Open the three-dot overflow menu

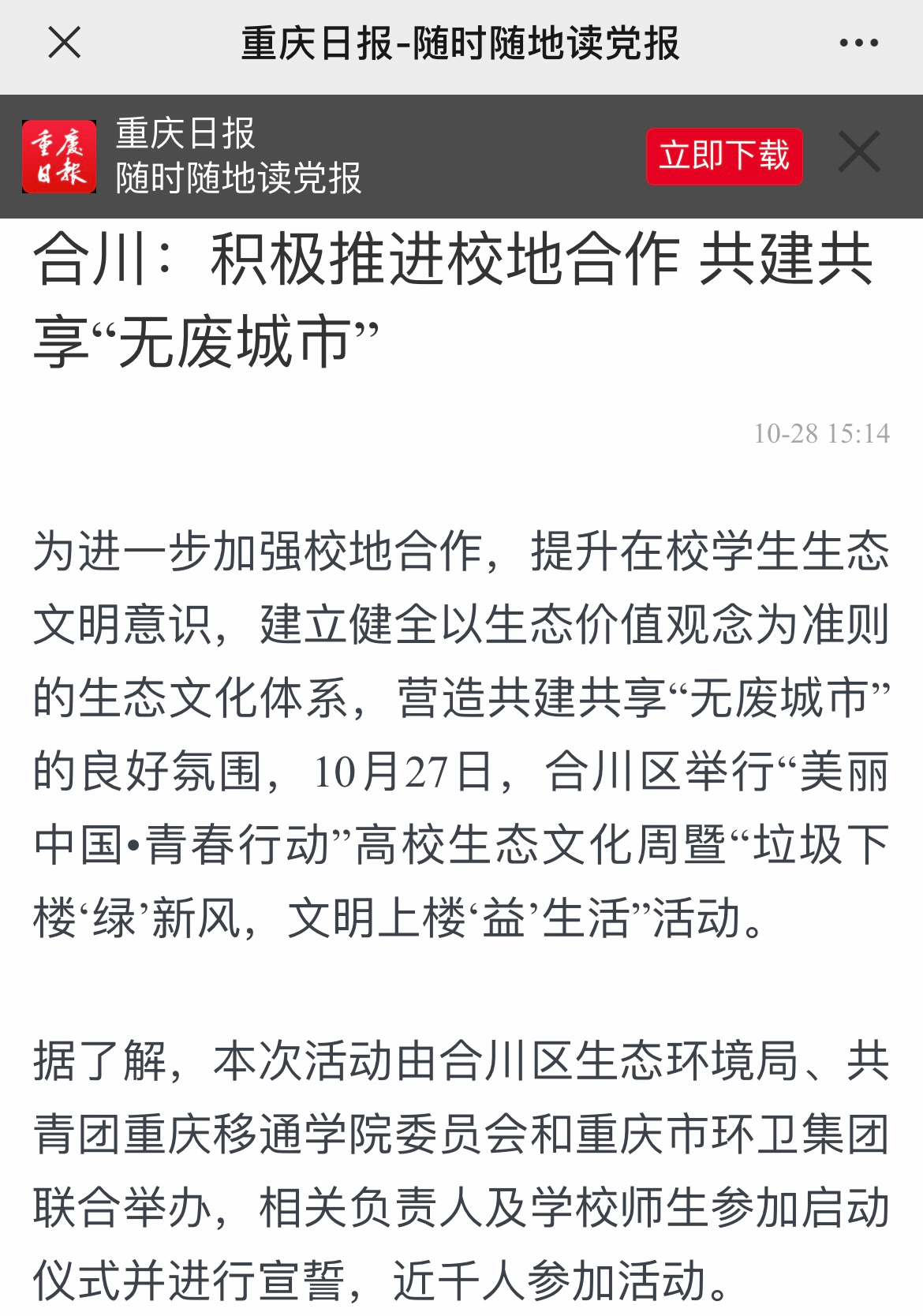pyautogui.click(x=858, y=43)
